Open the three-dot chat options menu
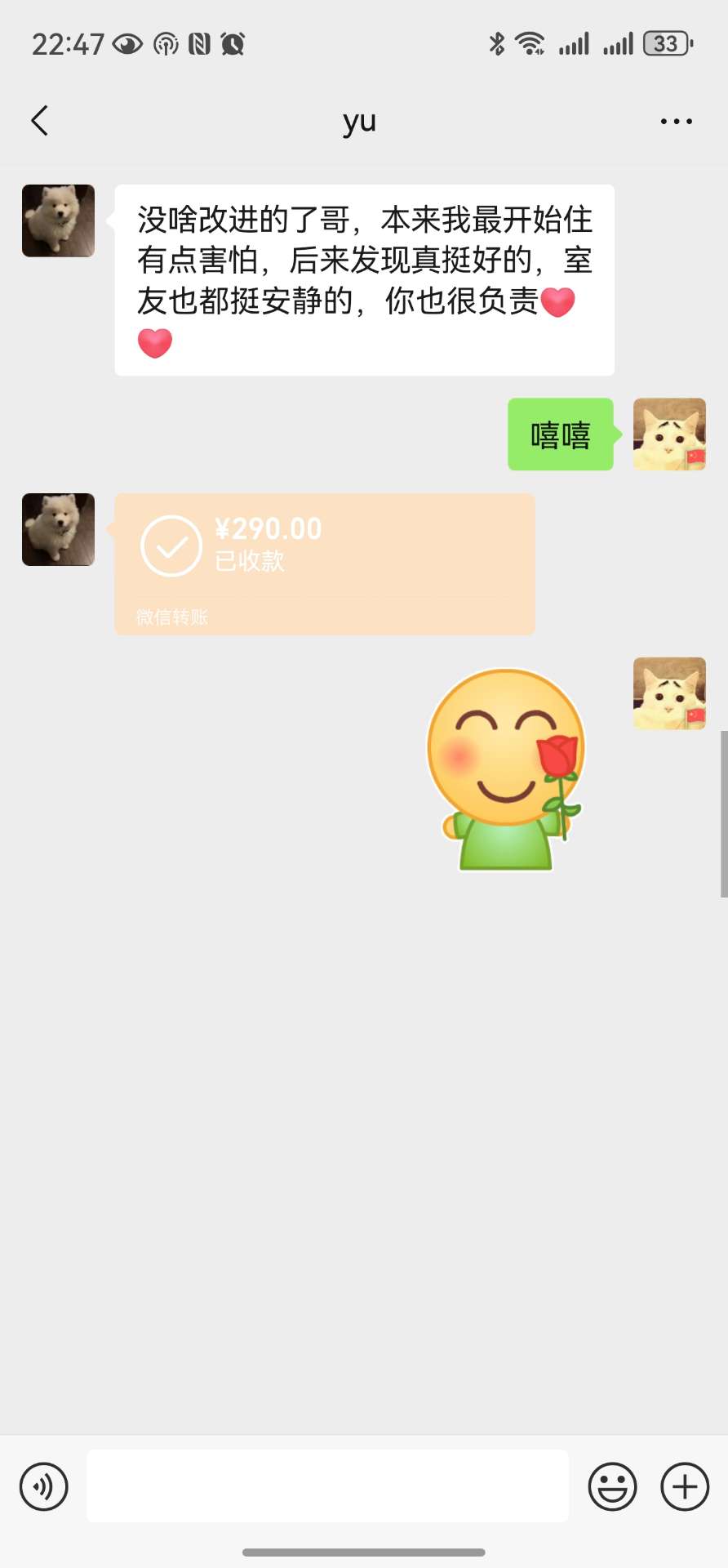Viewport: 728px width, 1568px height. (676, 121)
